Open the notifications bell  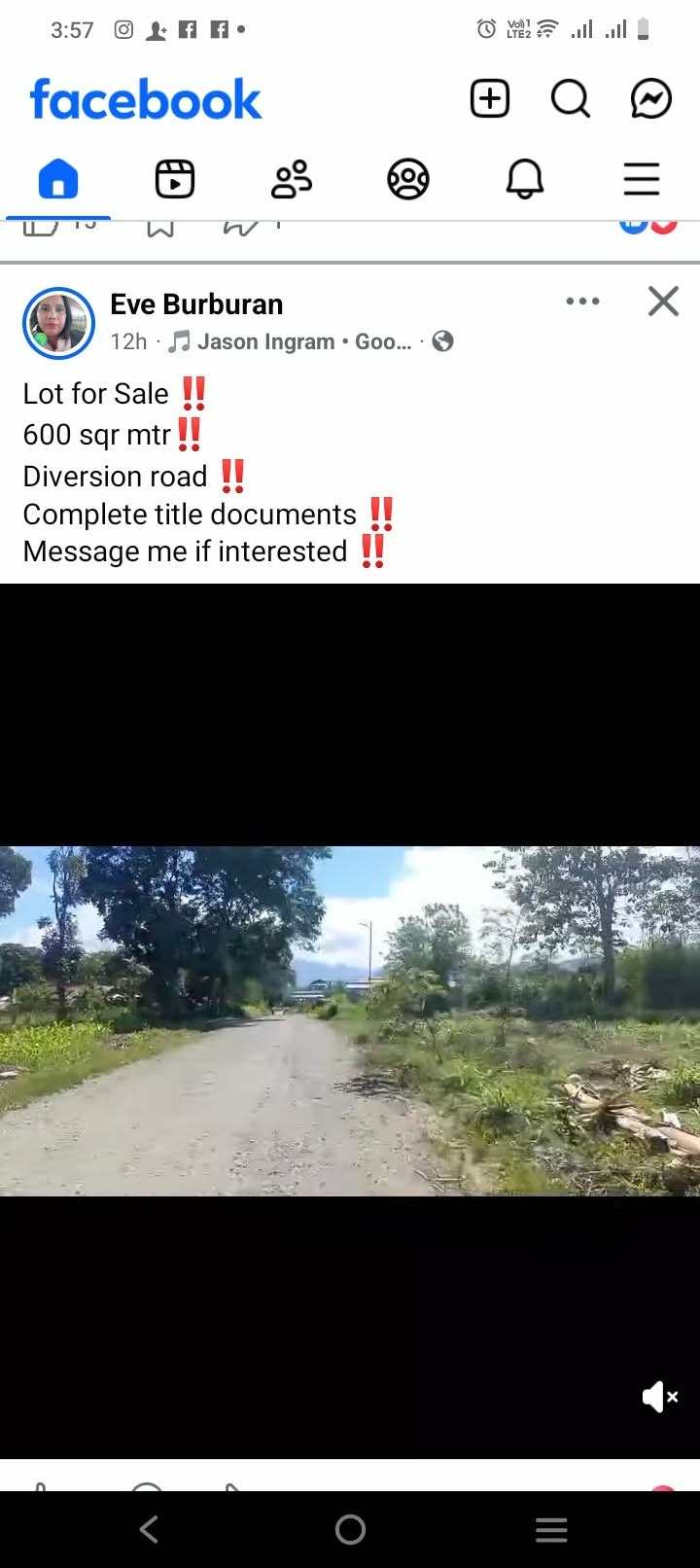pyautogui.click(x=525, y=180)
